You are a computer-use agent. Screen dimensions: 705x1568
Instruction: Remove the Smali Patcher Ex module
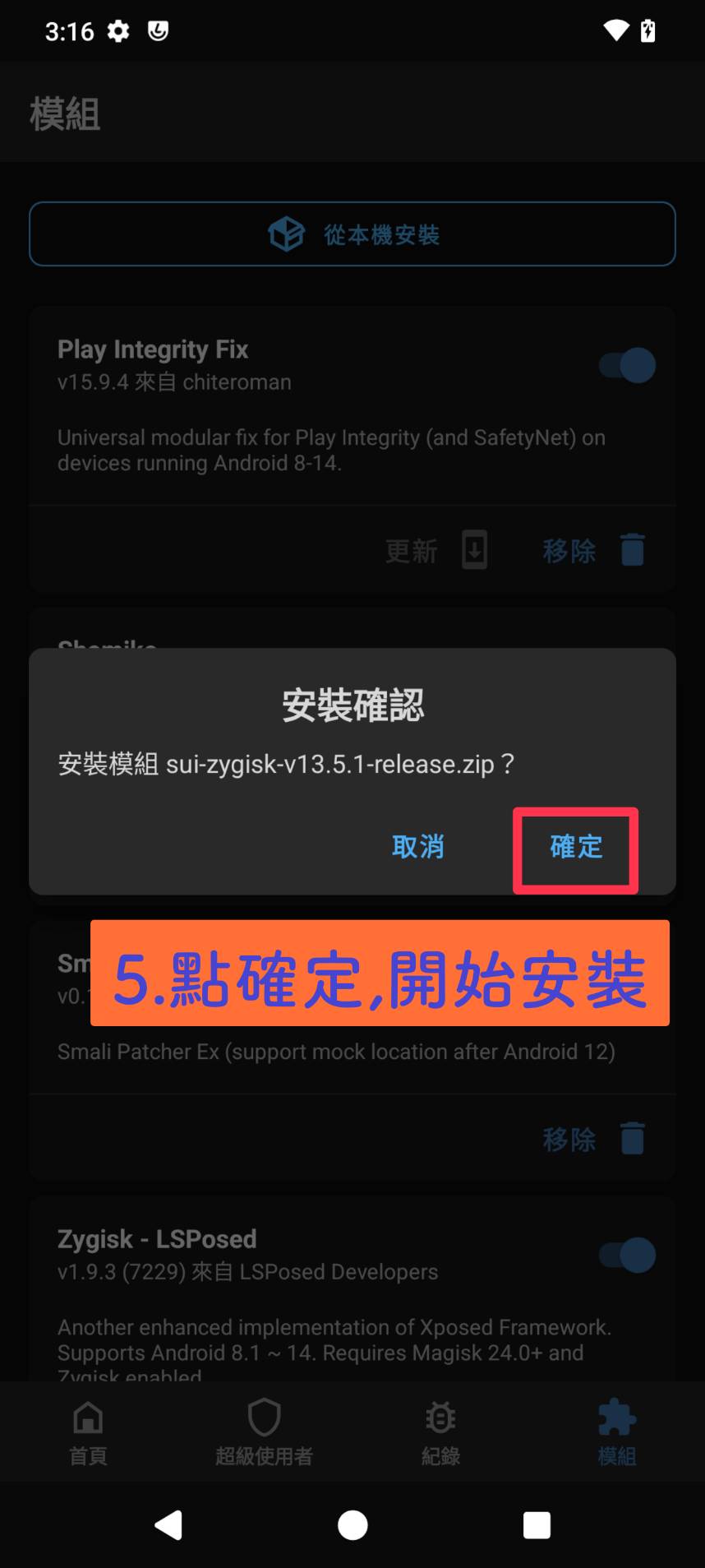coord(594,1139)
